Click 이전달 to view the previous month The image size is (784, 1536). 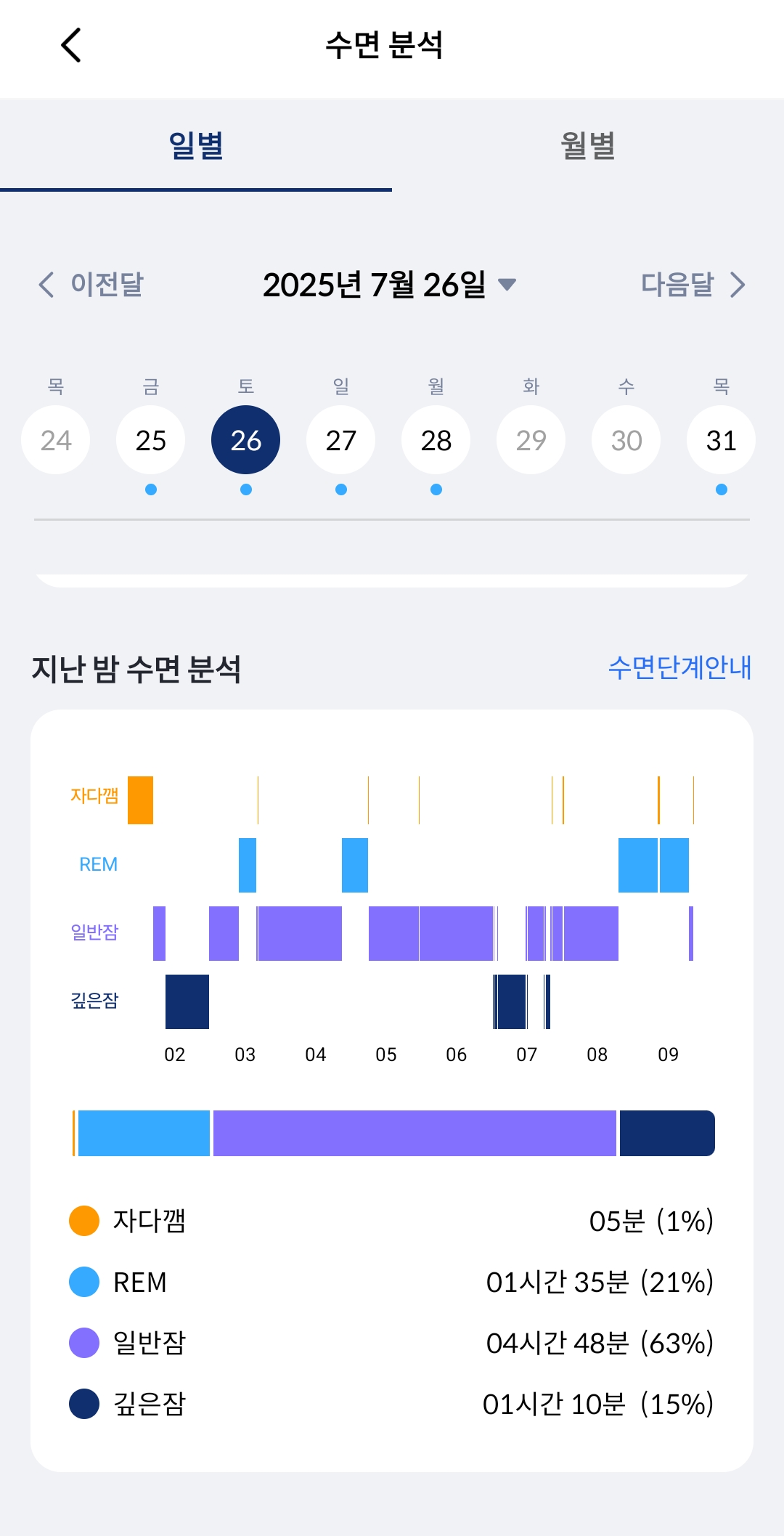(105, 285)
